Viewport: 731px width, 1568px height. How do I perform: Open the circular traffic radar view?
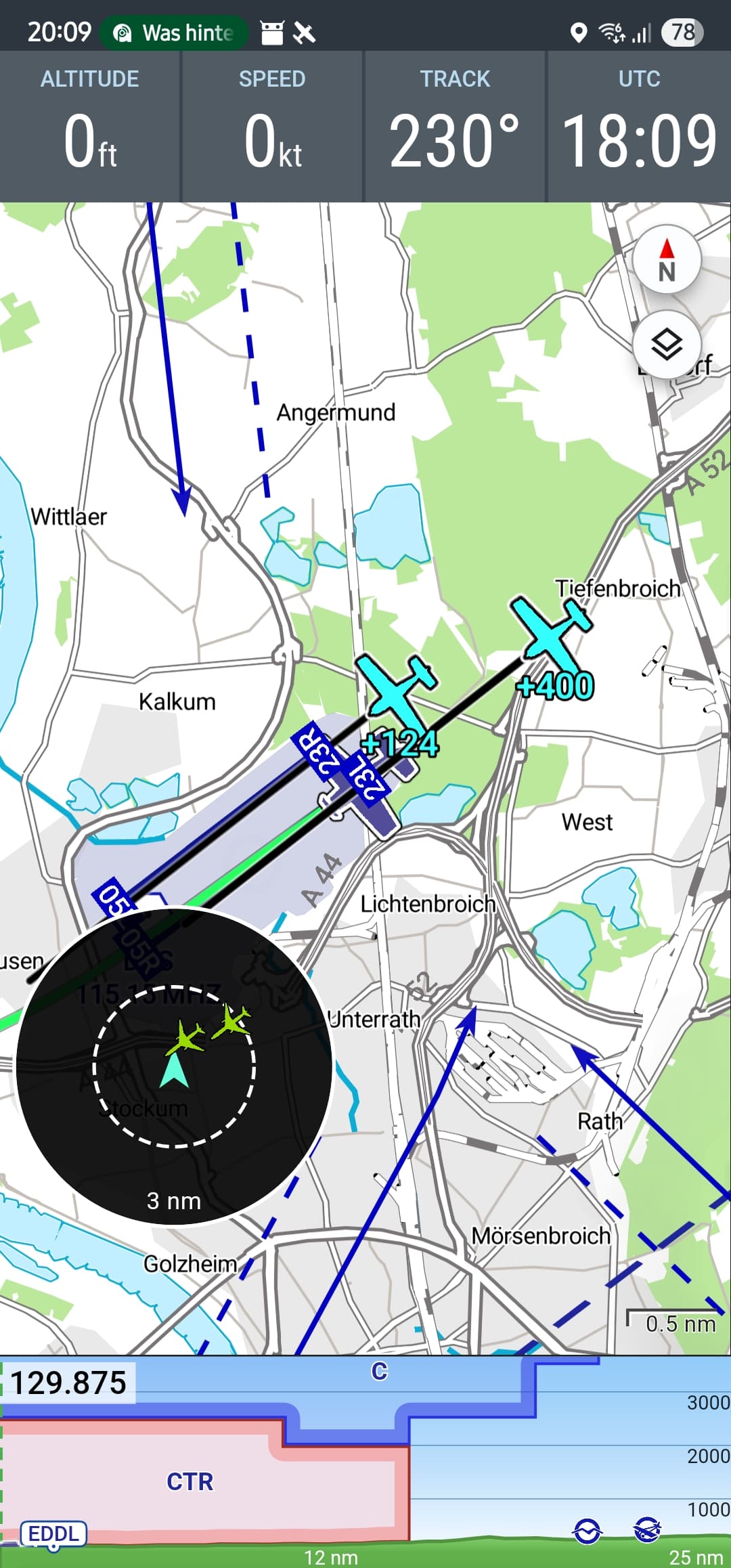click(174, 1067)
